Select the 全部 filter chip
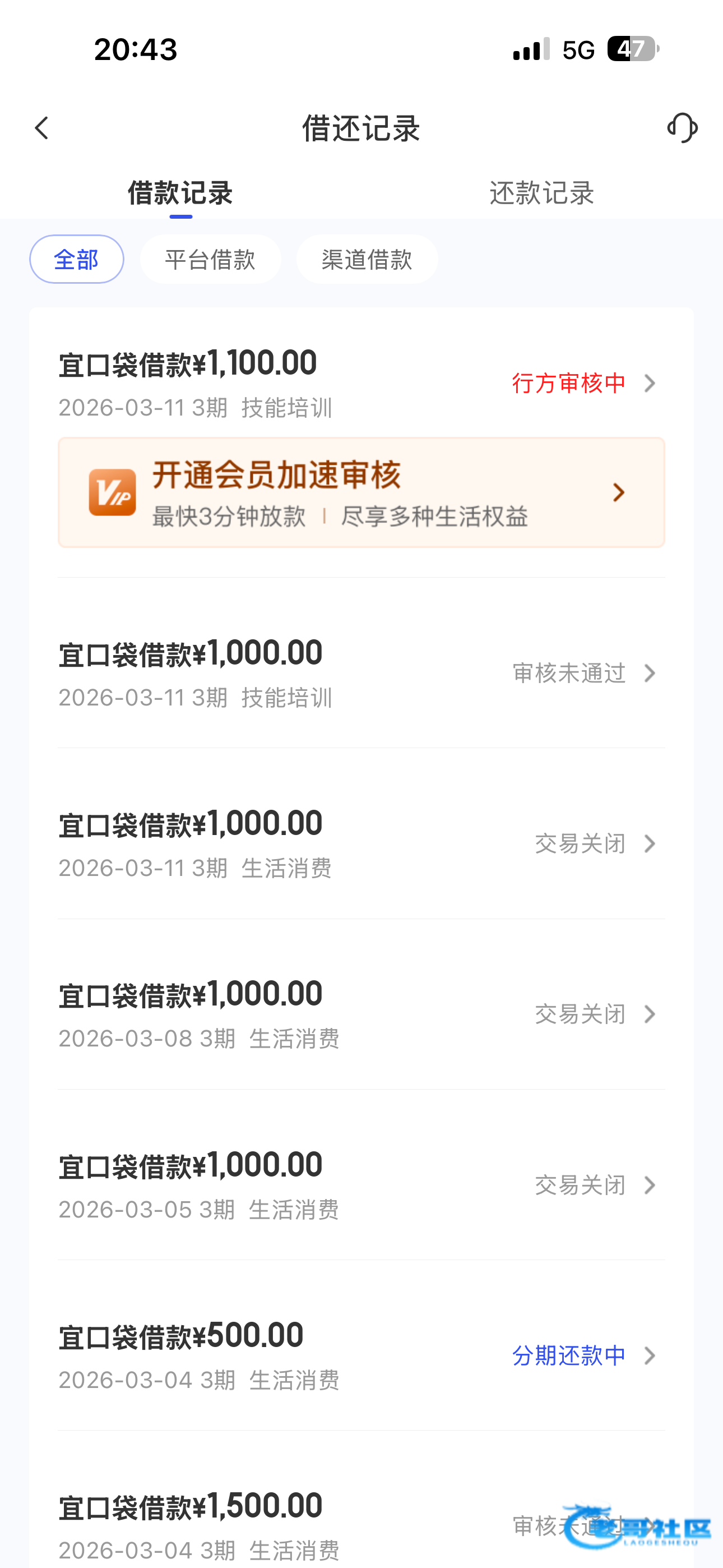723x1568 pixels. 77,259
